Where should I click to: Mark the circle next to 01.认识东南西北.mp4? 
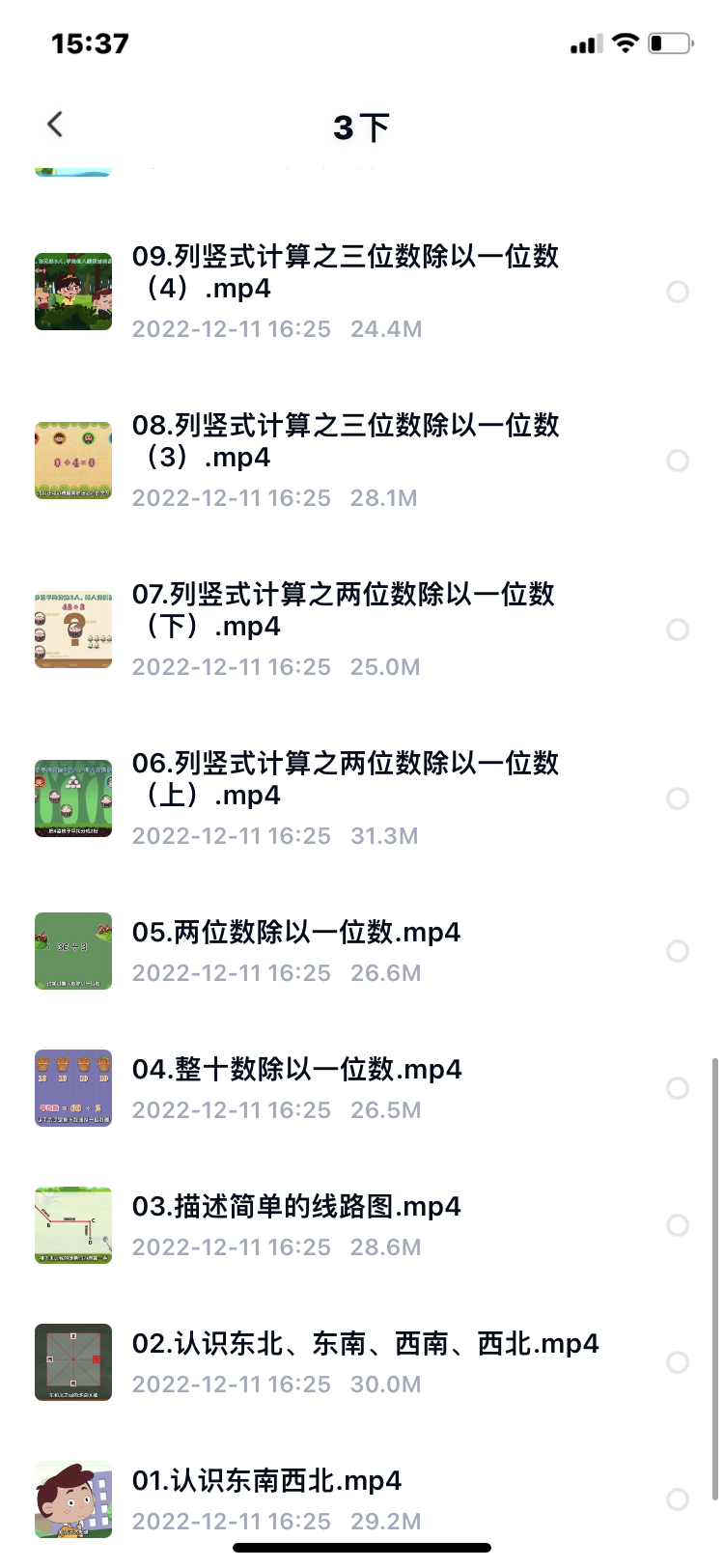(678, 1499)
